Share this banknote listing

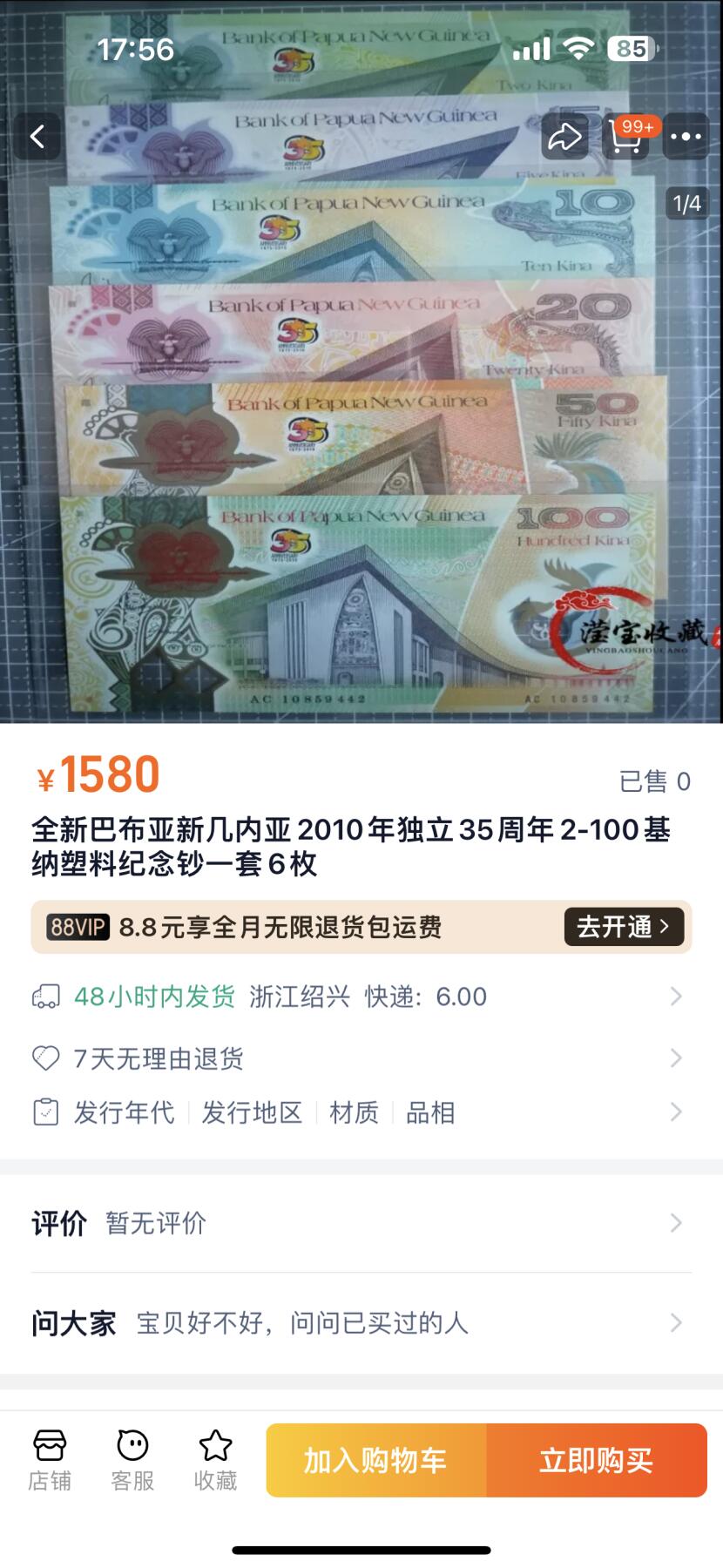(x=564, y=137)
